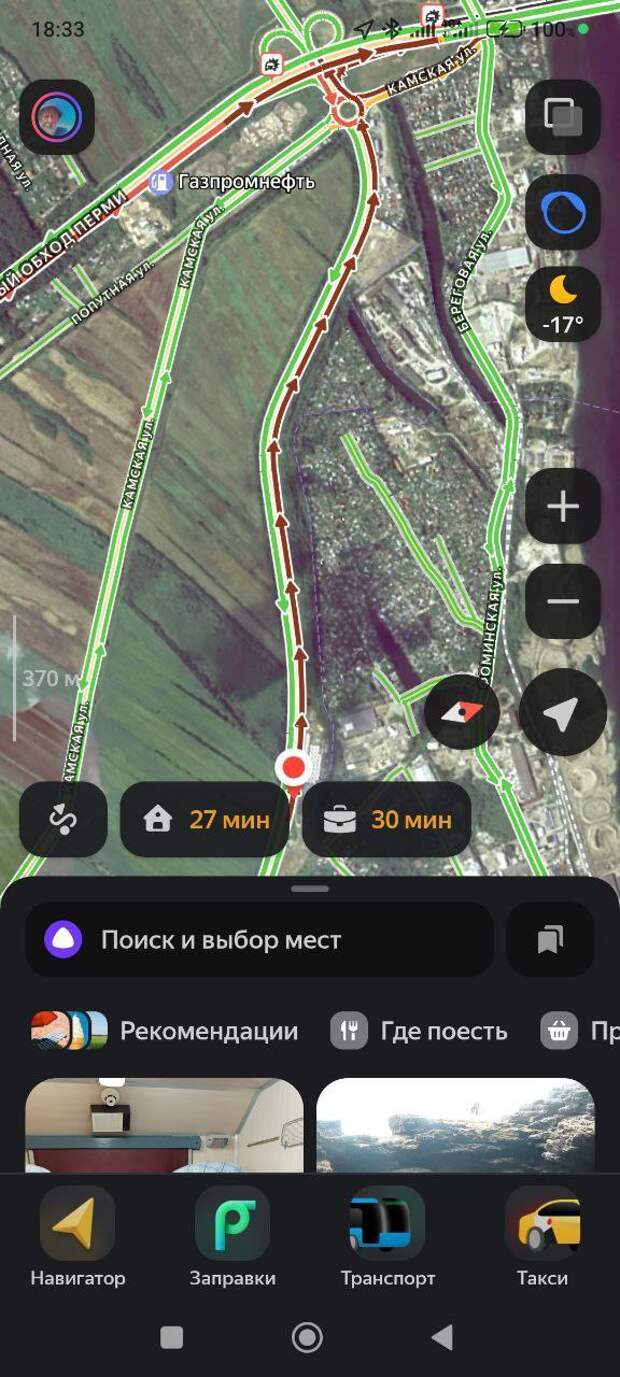Image resolution: width=620 pixels, height=1377 pixels.
Task: Open the profile avatar
Action: point(57,117)
